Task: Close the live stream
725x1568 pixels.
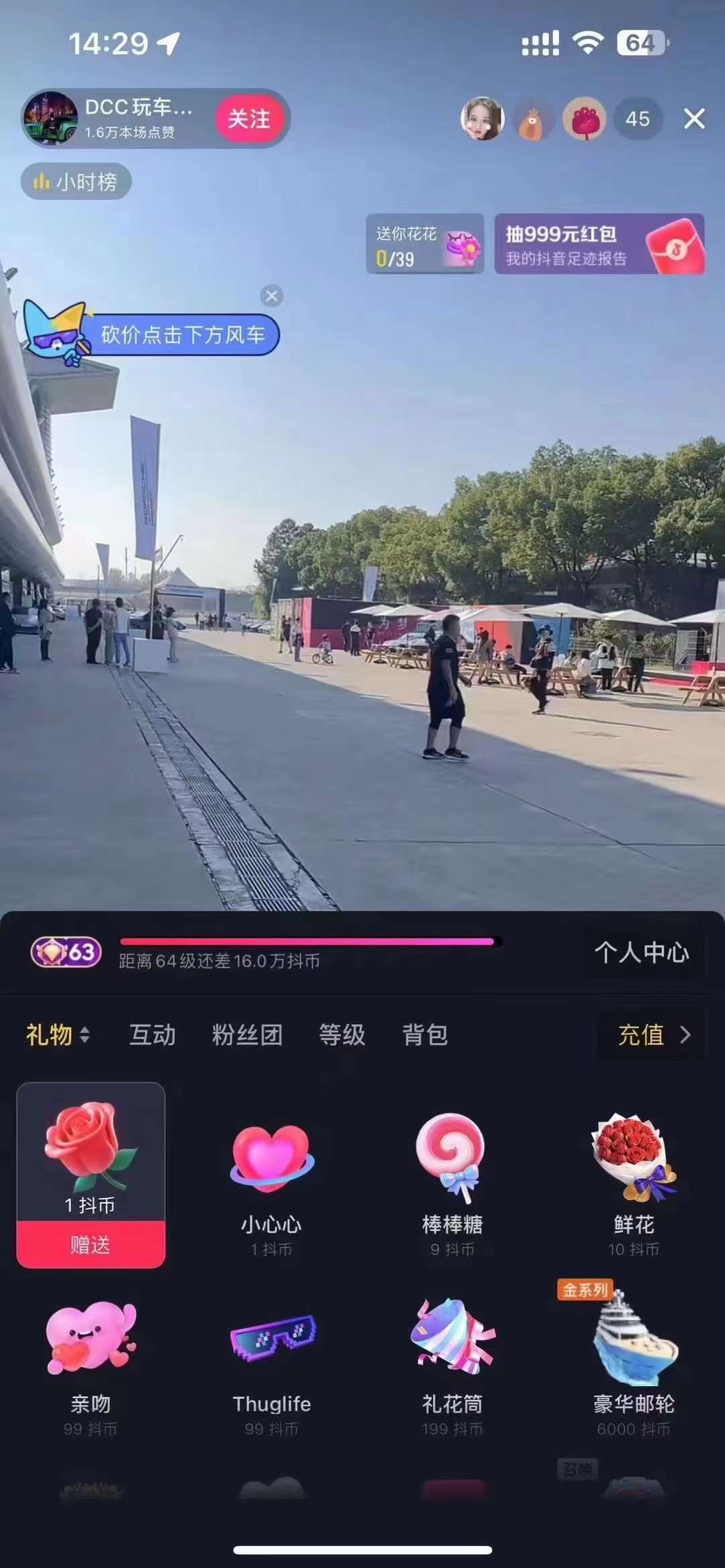Action: (694, 119)
